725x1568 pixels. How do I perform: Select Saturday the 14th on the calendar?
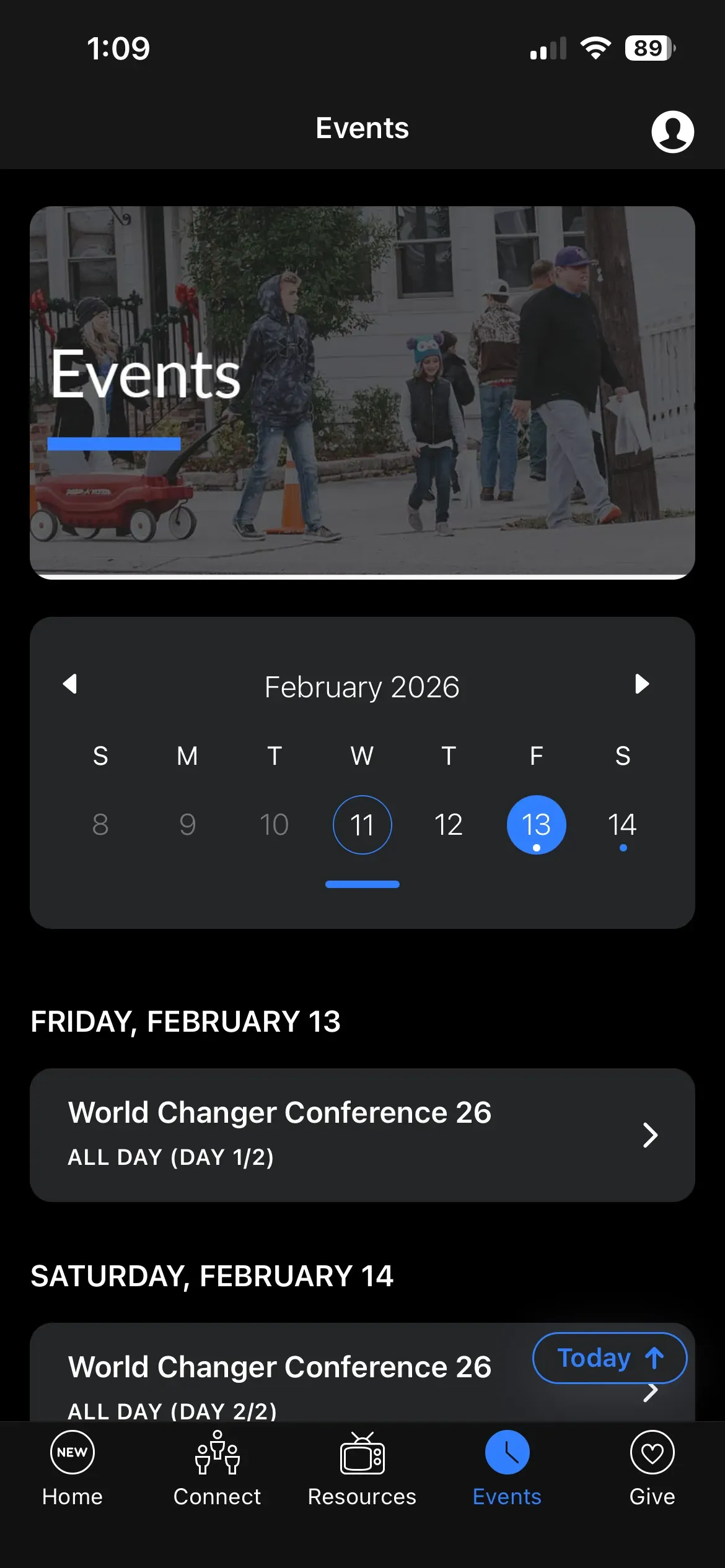(x=623, y=825)
